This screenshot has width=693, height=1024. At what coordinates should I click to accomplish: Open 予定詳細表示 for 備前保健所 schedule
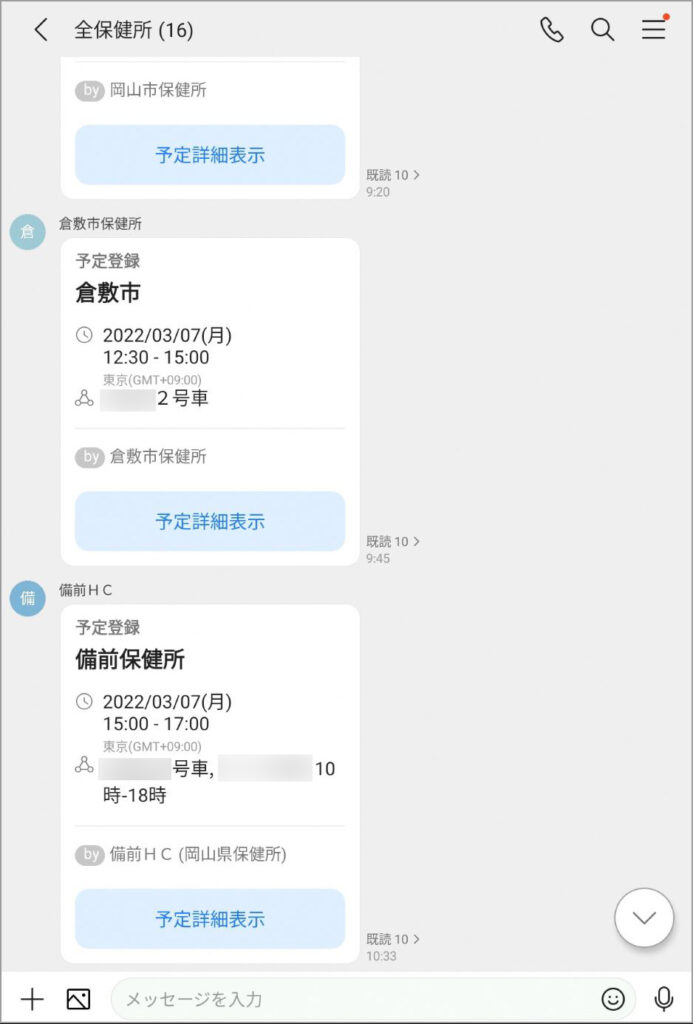click(210, 919)
